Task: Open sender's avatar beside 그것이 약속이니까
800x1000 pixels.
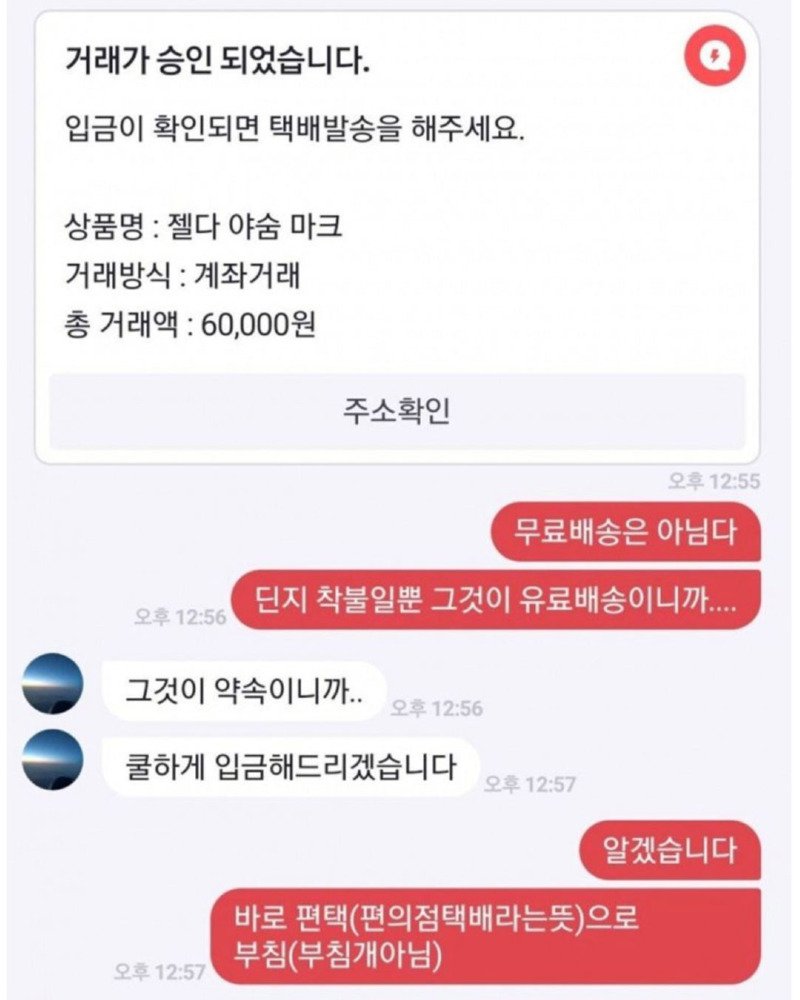Action: 52,684
